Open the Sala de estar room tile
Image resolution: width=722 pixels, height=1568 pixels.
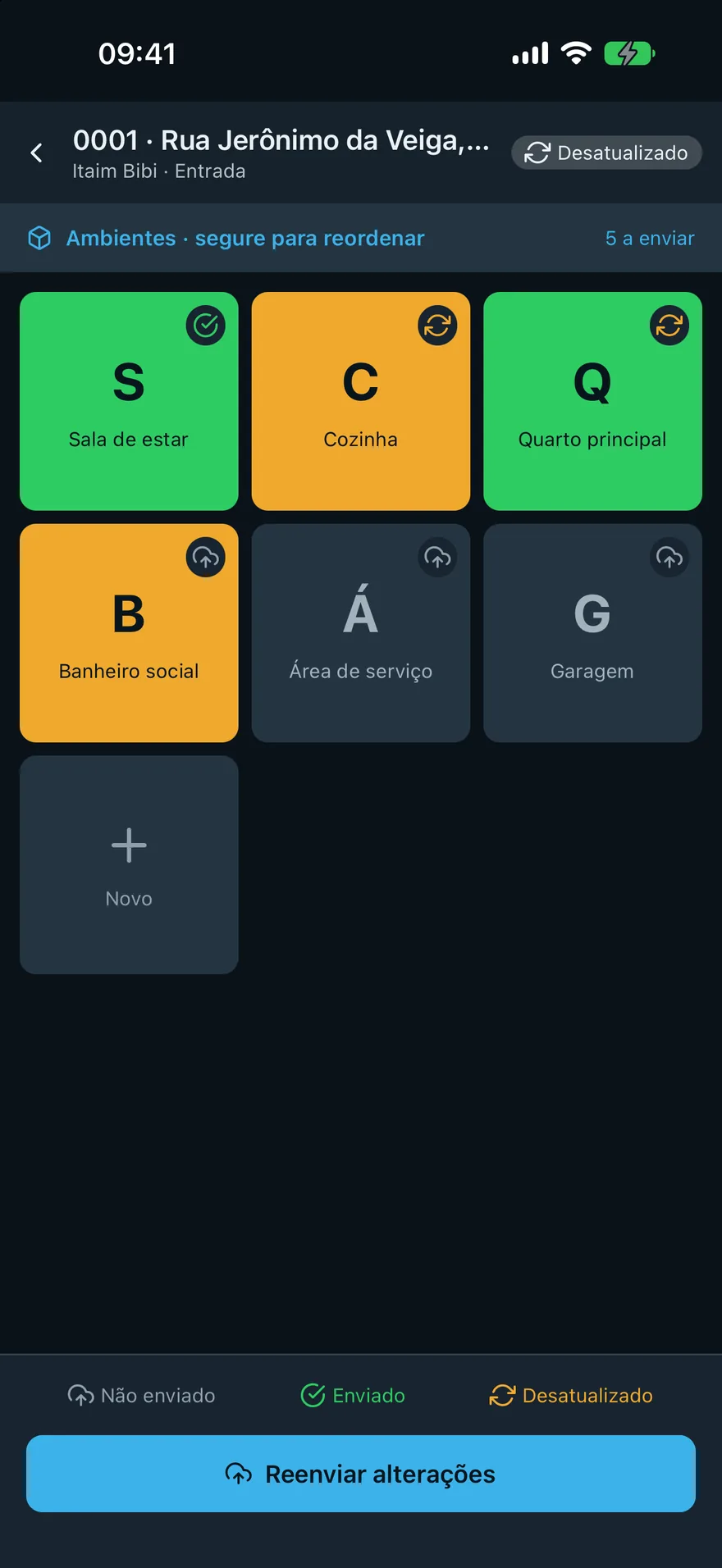129,401
